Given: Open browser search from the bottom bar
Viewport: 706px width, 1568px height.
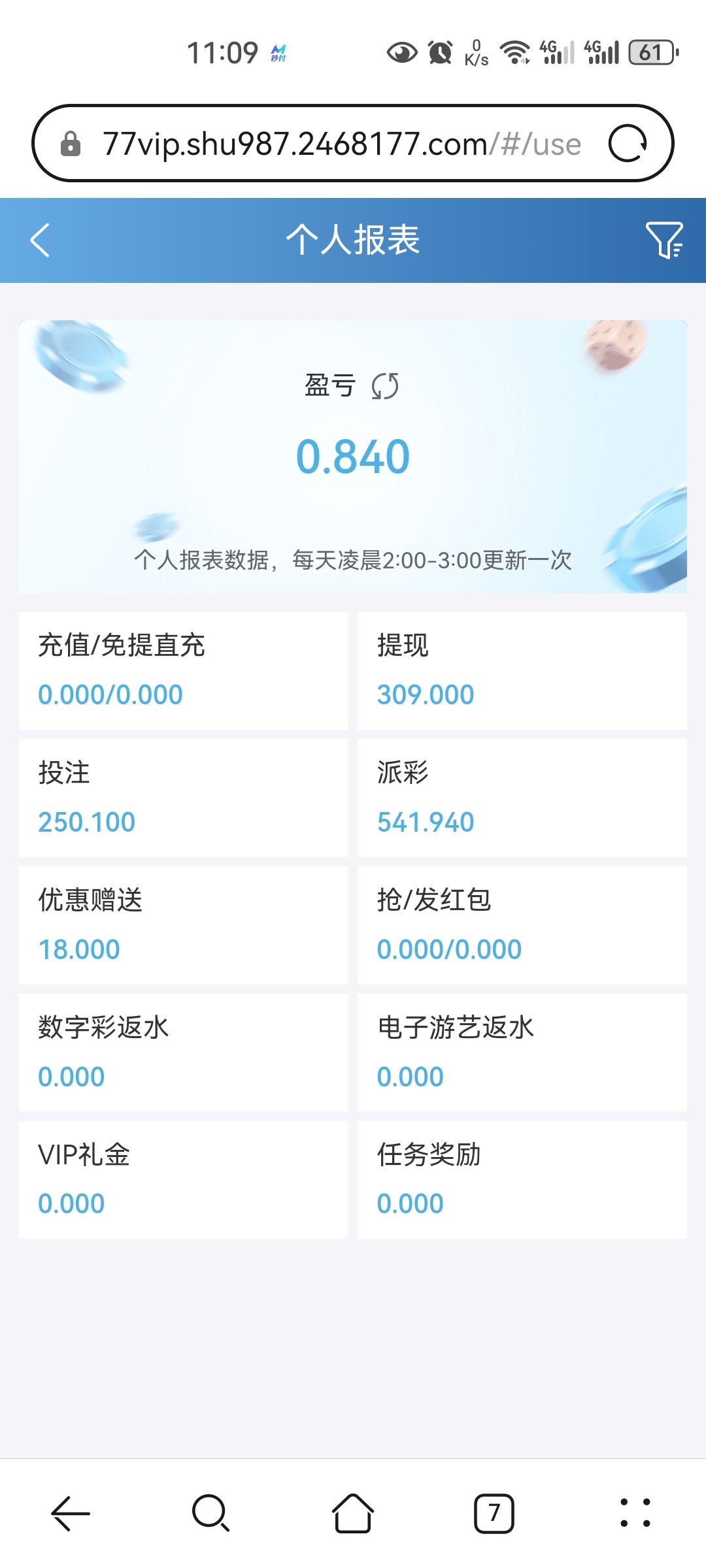Looking at the screenshot, I should pyautogui.click(x=210, y=1512).
